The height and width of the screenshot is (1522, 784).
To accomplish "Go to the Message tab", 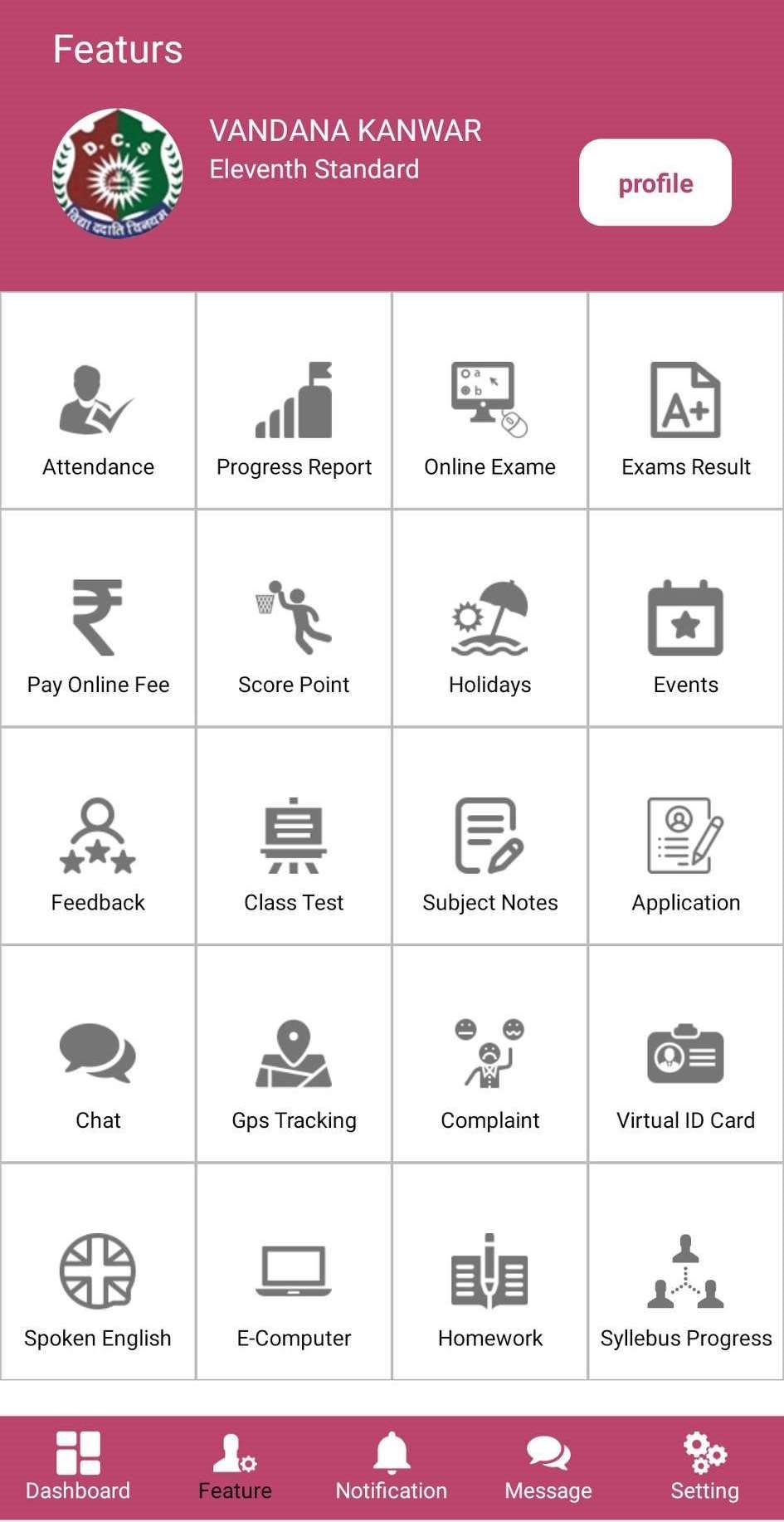I will pos(548,1467).
